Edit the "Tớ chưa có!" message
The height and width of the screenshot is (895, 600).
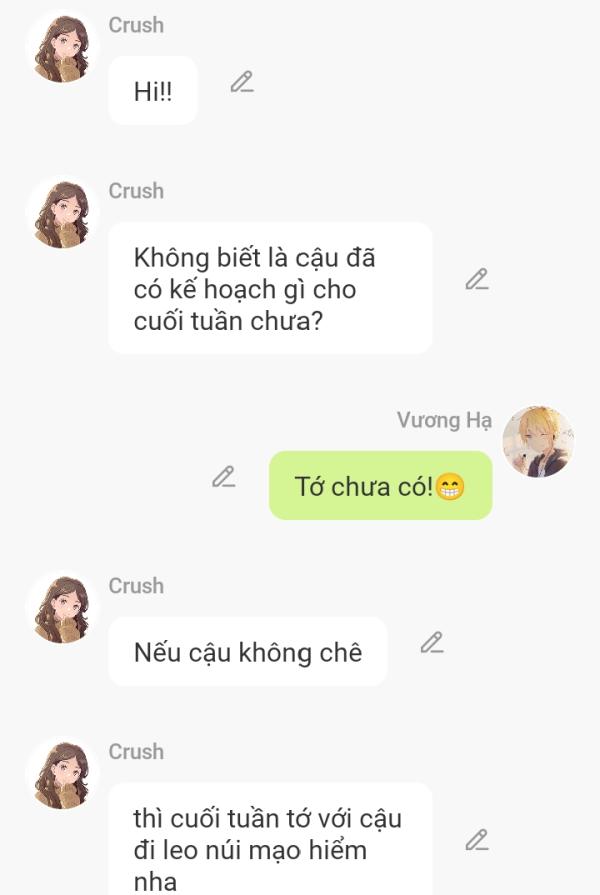point(223,477)
